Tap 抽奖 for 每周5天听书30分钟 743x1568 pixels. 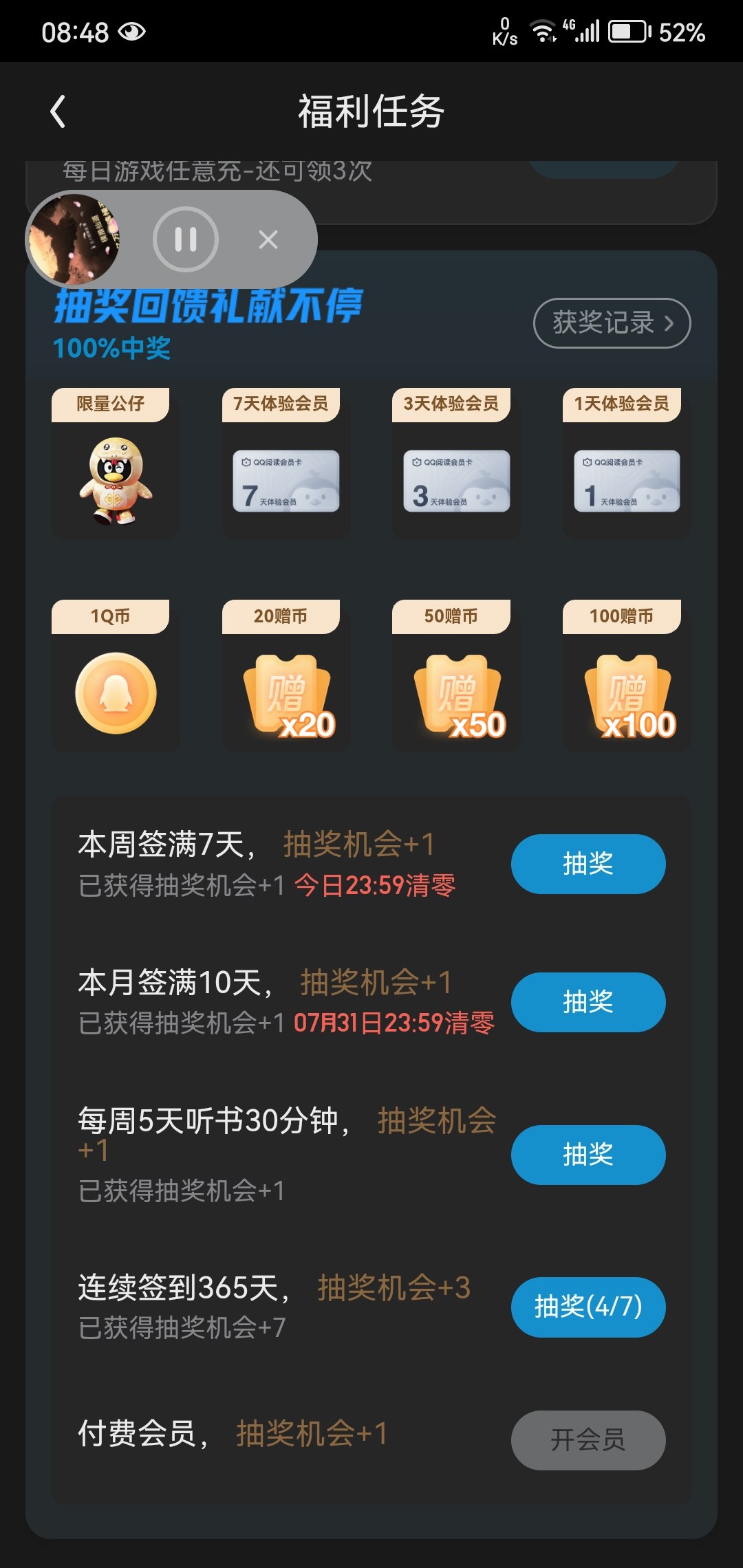tap(588, 1155)
